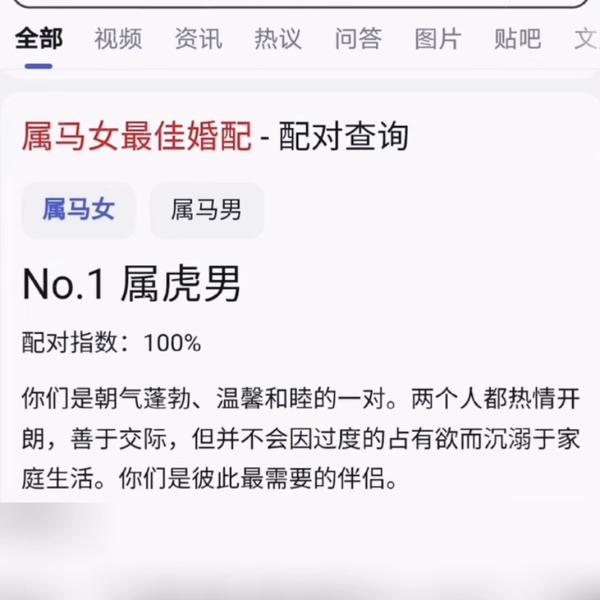Open 属马女最佳婚配 result title
The height and width of the screenshot is (600, 600).
coord(136,136)
